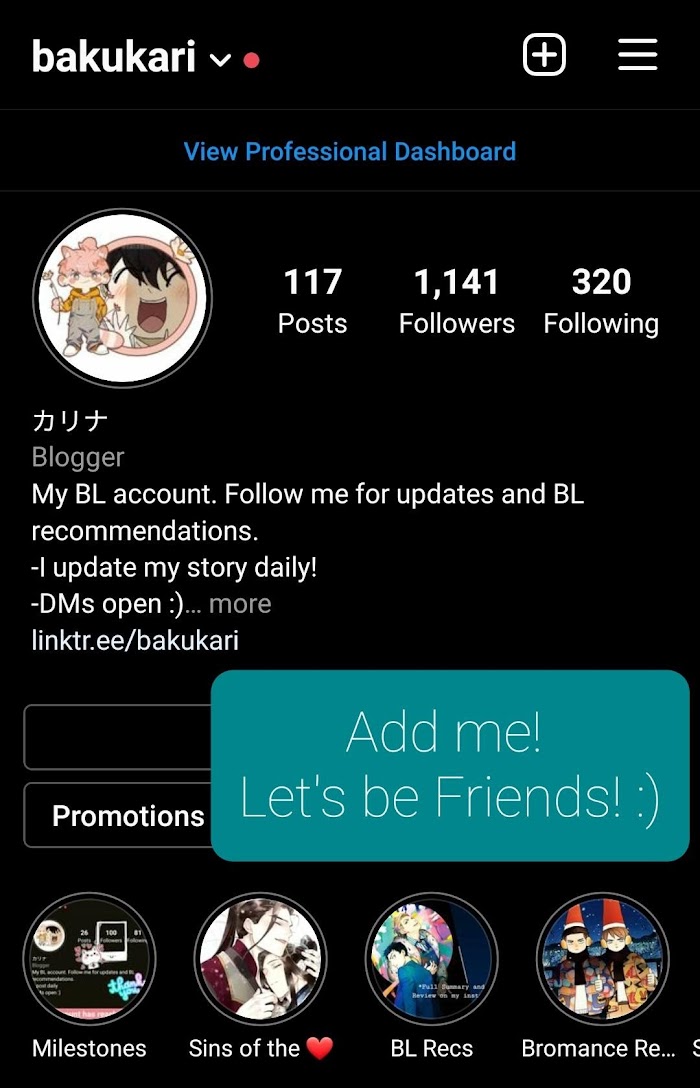Create a new post with plus icon

[544, 55]
